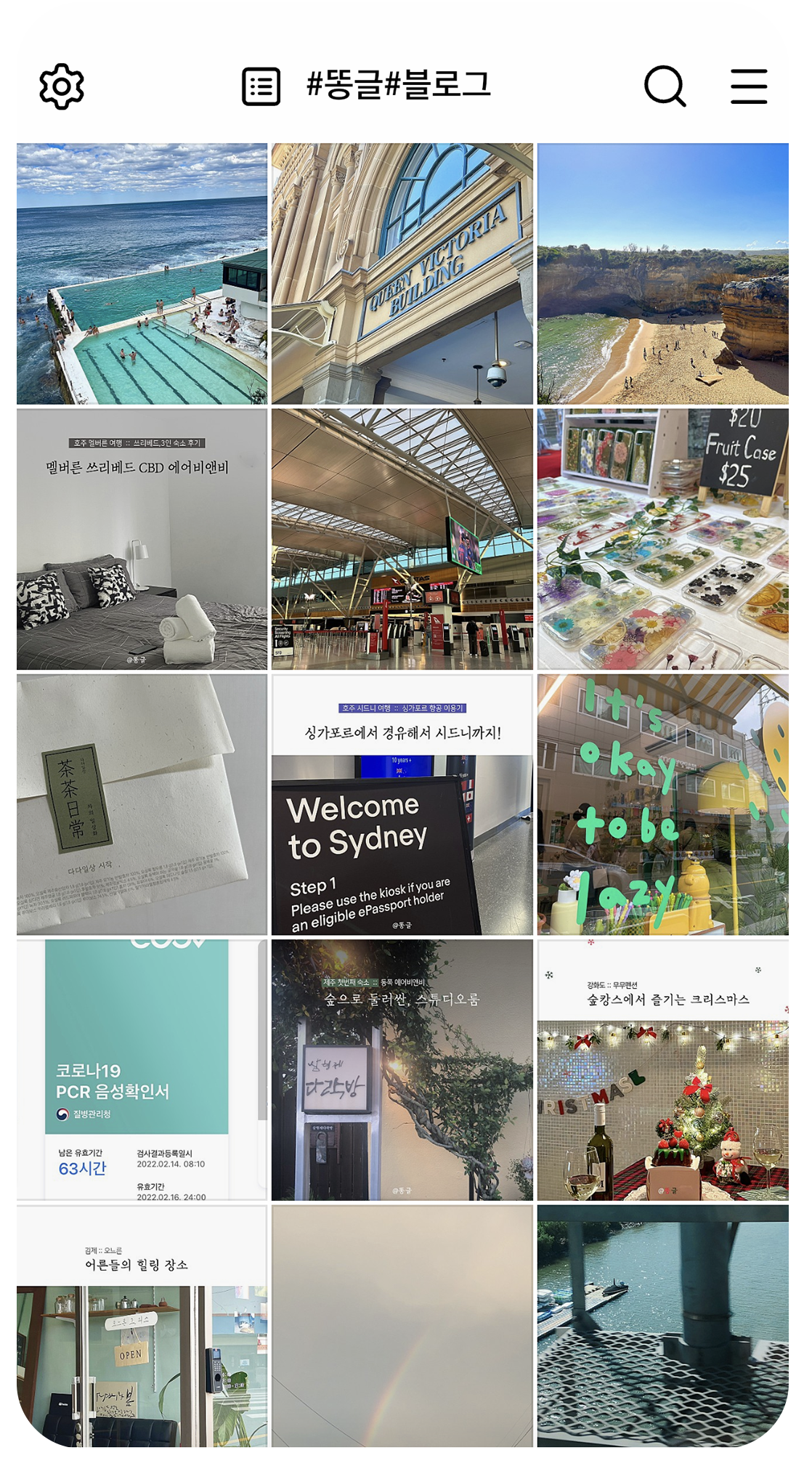
Task: Open the hamburger menu
Action: pos(749,86)
